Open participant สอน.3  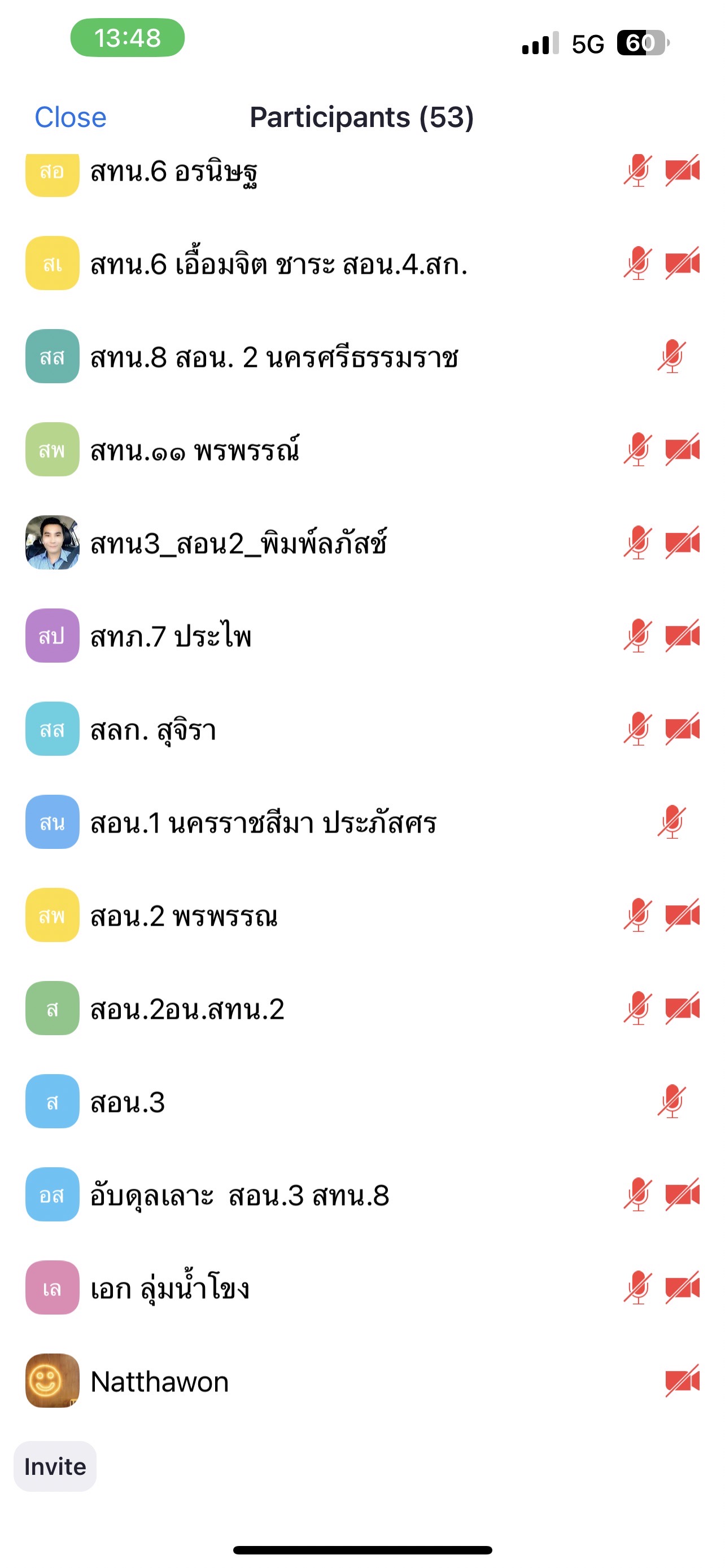(x=128, y=1102)
